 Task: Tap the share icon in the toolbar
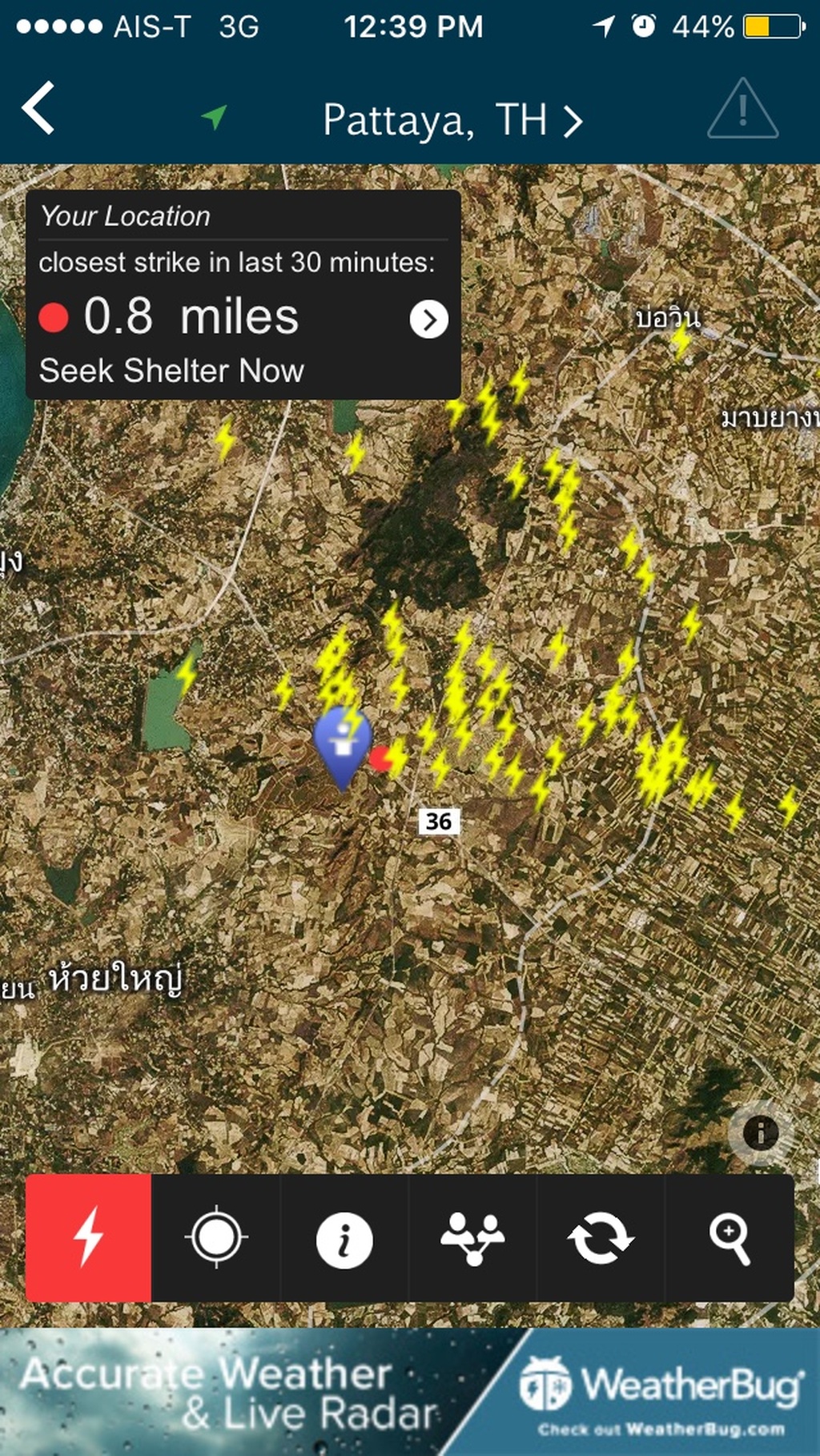tap(472, 1238)
